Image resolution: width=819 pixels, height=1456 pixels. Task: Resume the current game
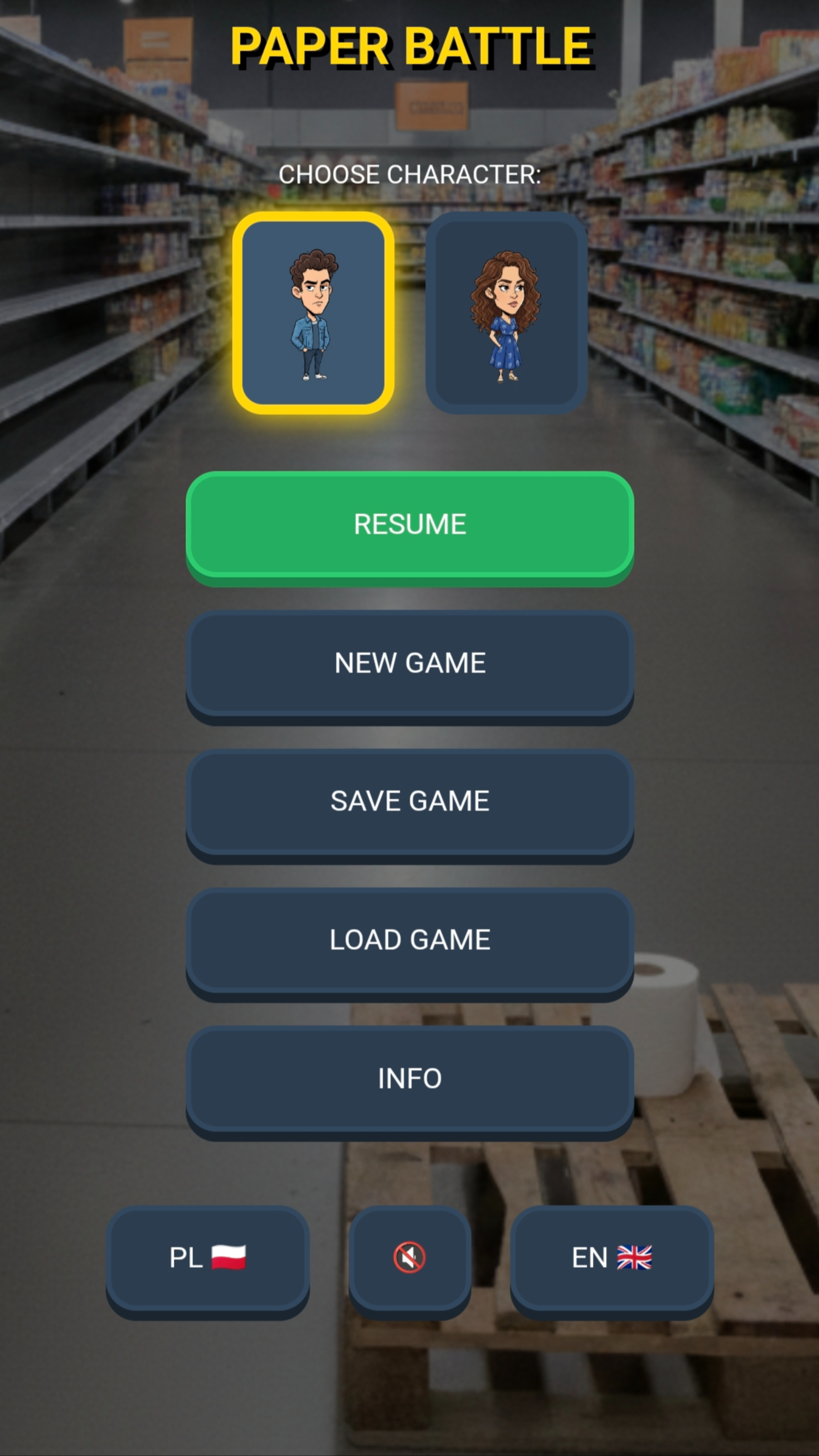409,524
